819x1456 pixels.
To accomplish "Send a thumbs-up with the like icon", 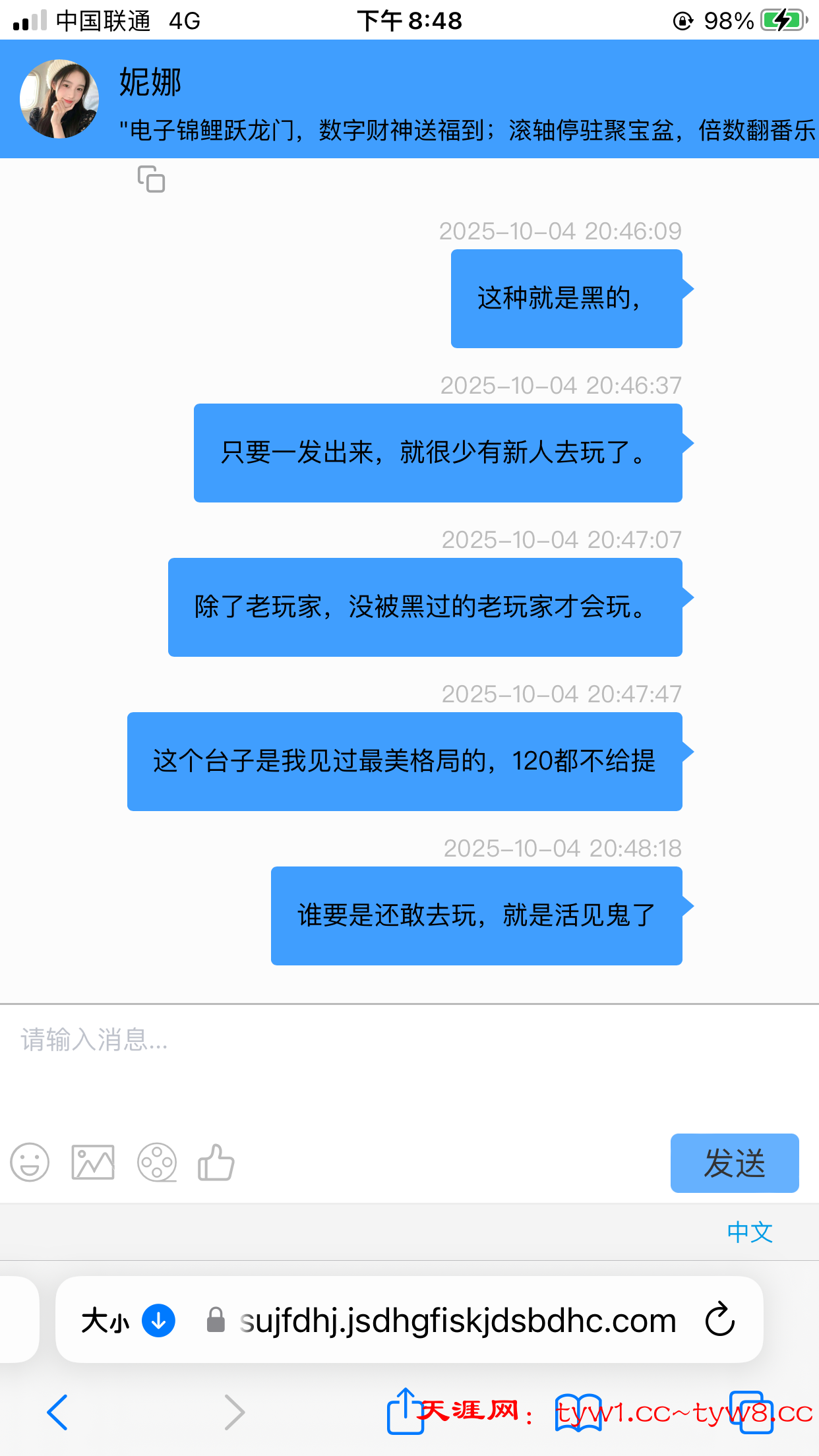I will pyautogui.click(x=216, y=1163).
